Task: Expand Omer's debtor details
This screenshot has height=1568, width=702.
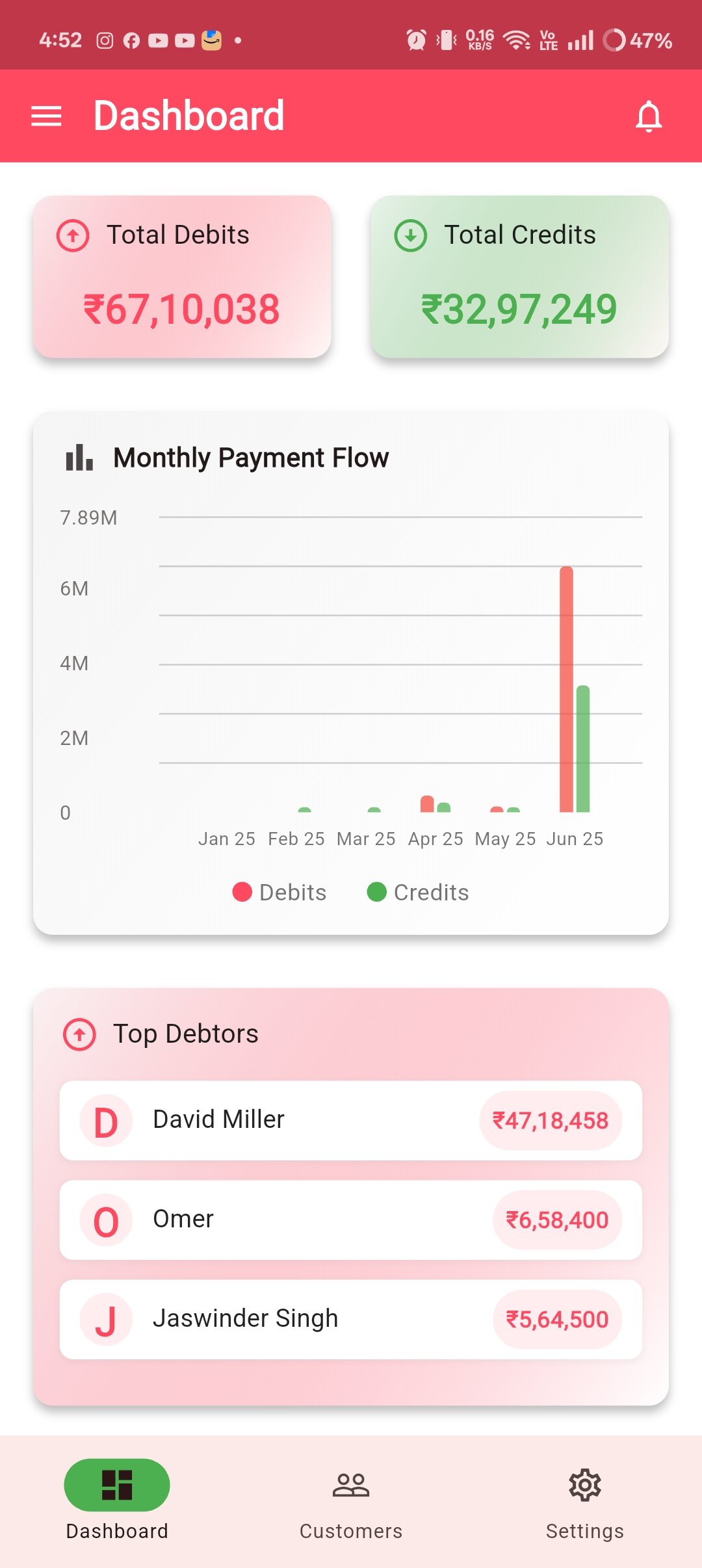Action: 351,1220
